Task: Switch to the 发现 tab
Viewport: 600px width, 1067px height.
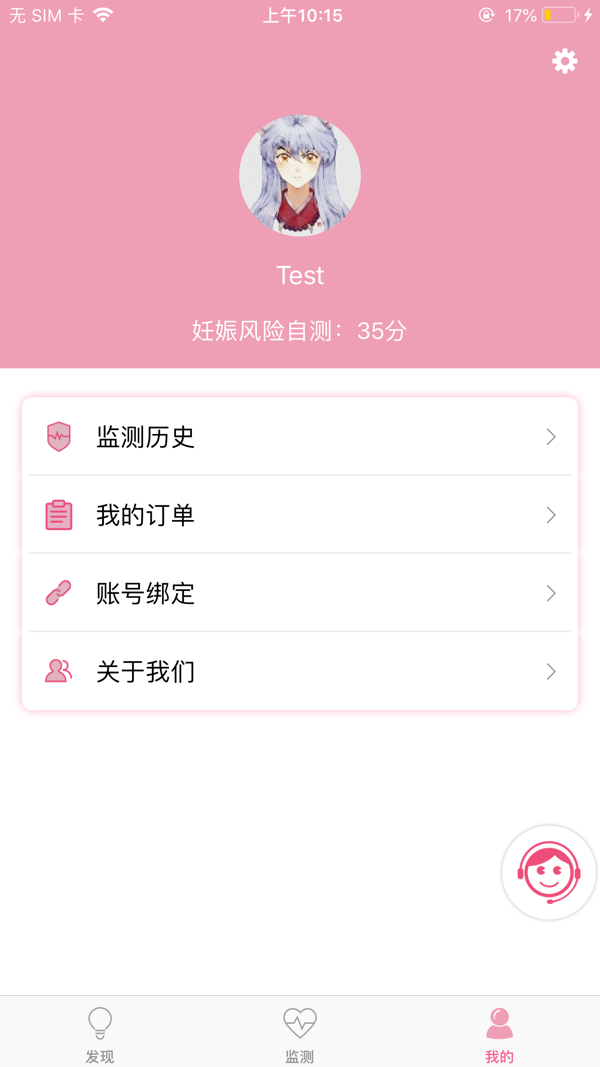Action: 100,1033
